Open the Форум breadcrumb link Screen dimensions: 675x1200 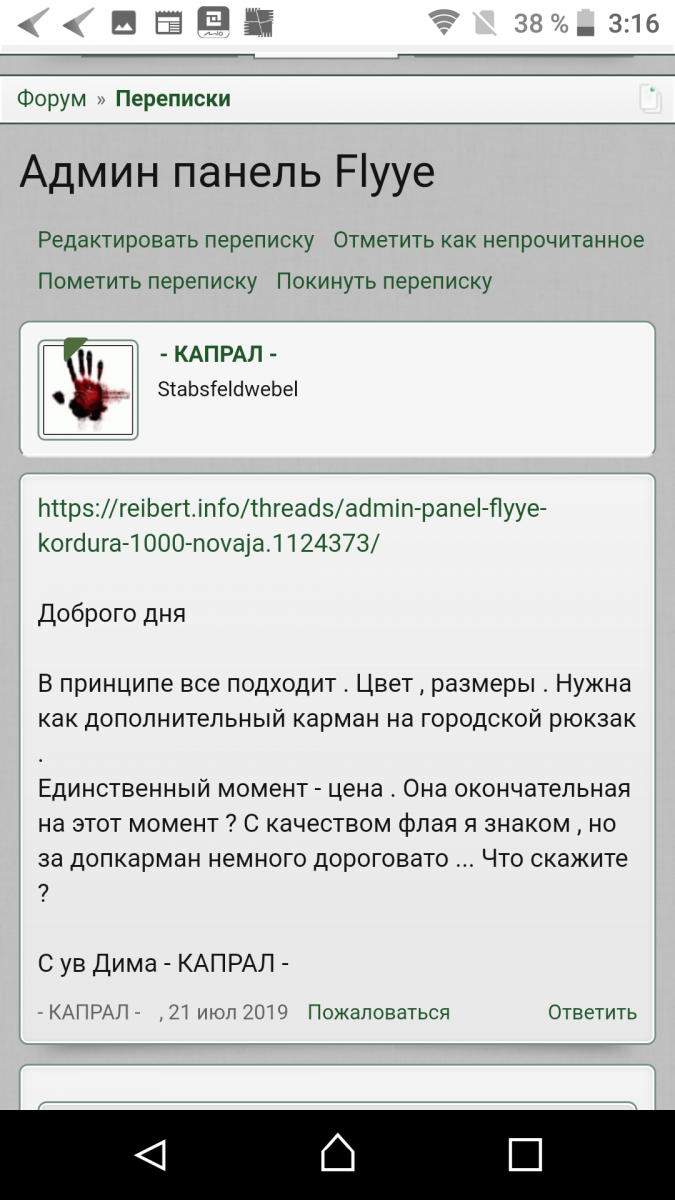coord(51,99)
